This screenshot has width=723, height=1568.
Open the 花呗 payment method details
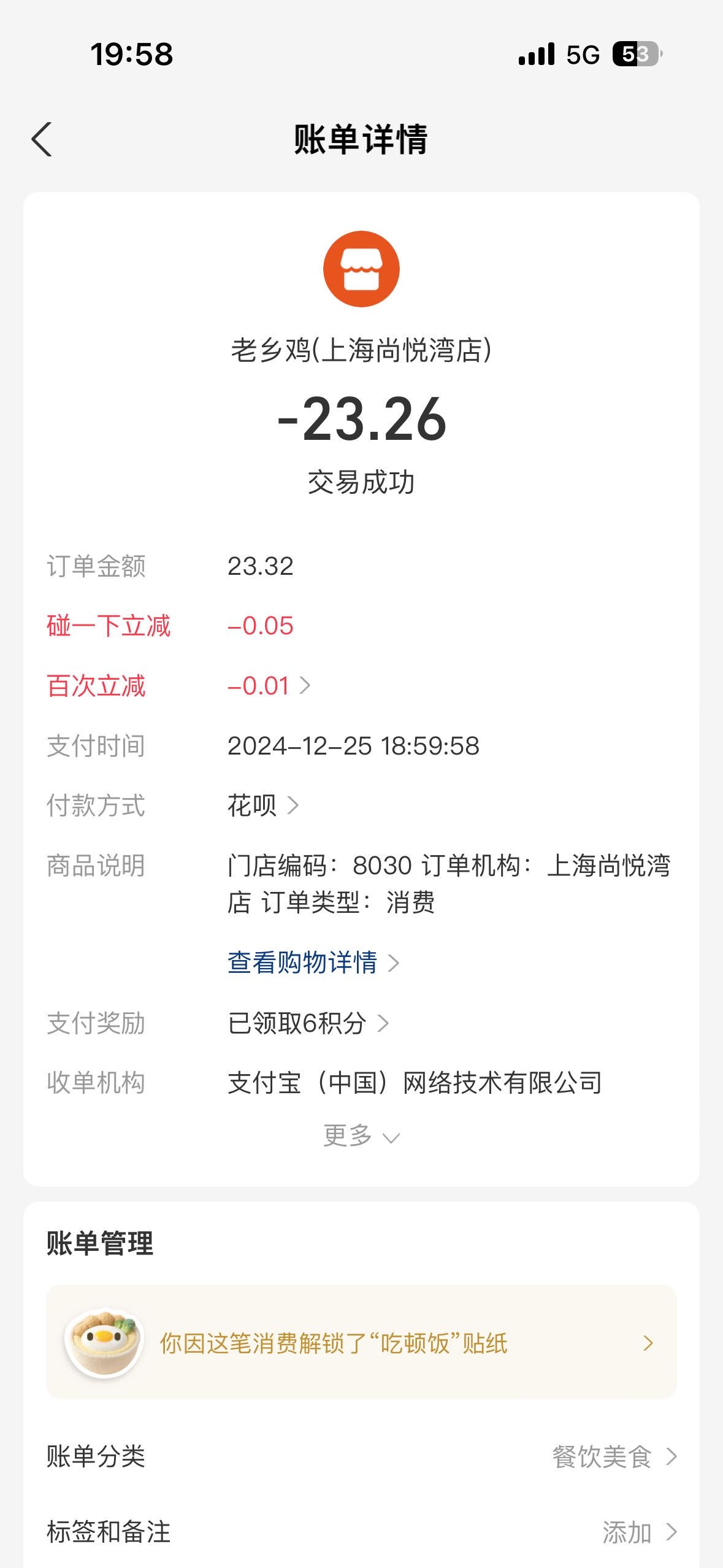tap(263, 805)
